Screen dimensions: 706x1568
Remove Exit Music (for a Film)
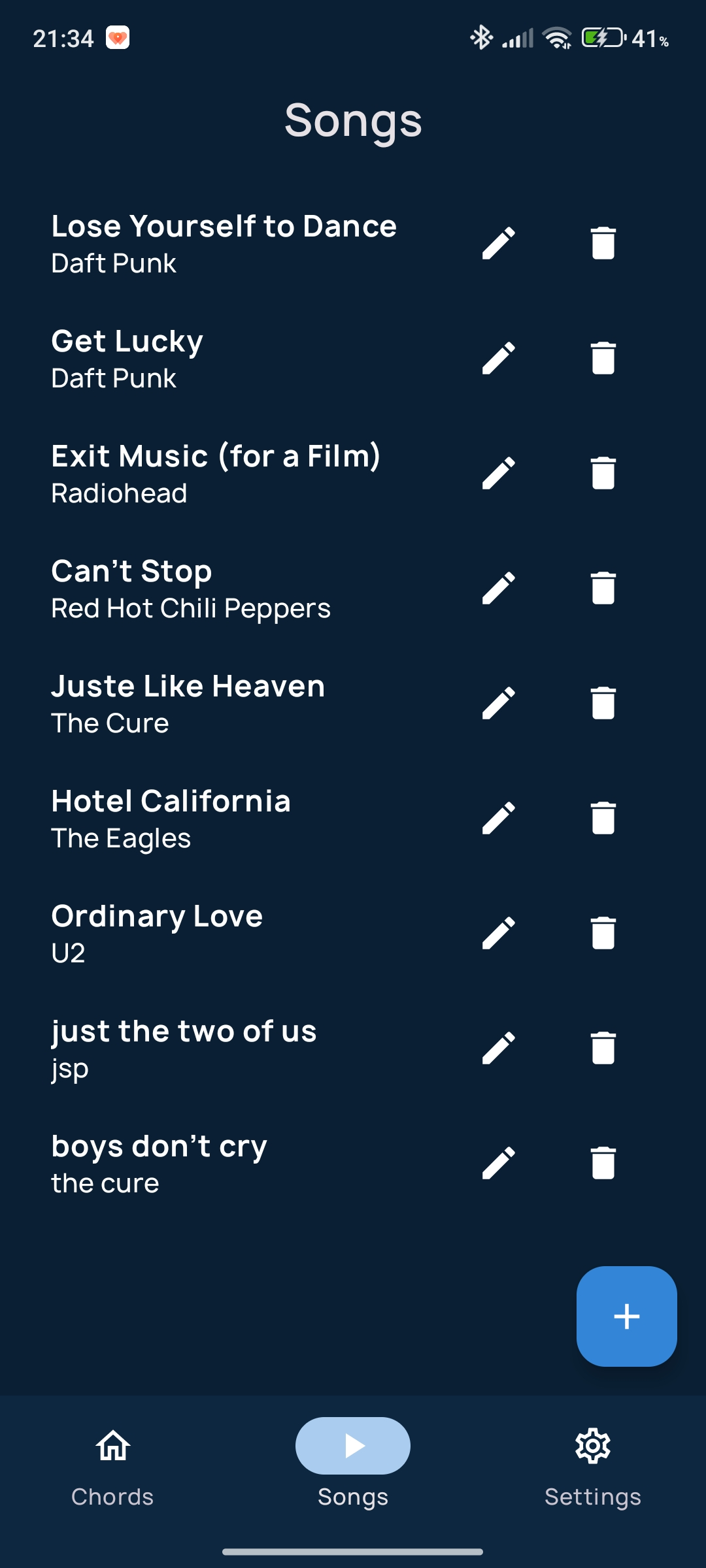pyautogui.click(x=603, y=473)
